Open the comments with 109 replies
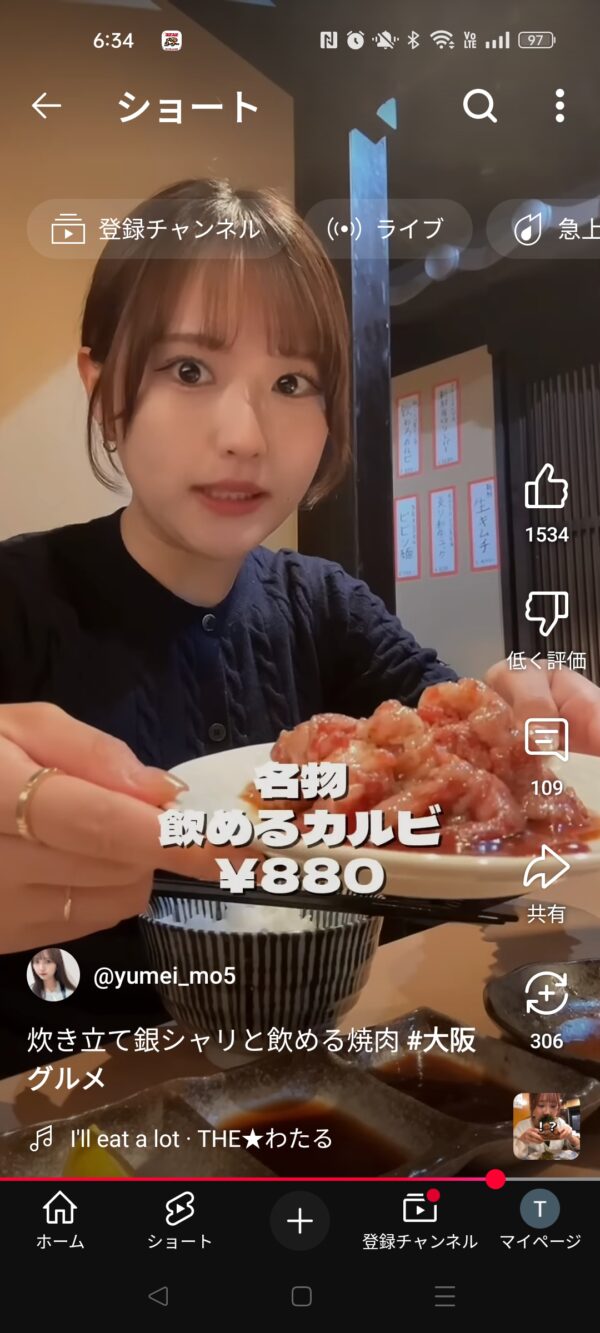This screenshot has width=600, height=1333. click(x=546, y=741)
